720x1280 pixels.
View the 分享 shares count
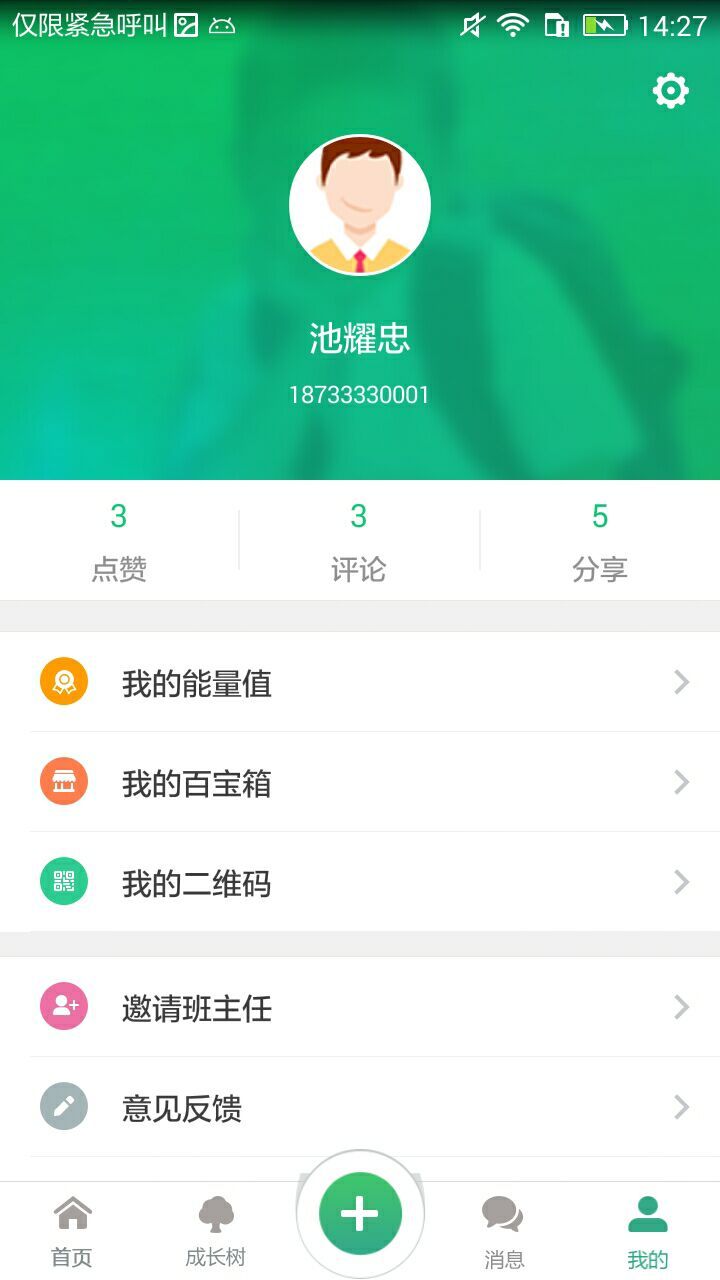pyautogui.click(x=599, y=541)
